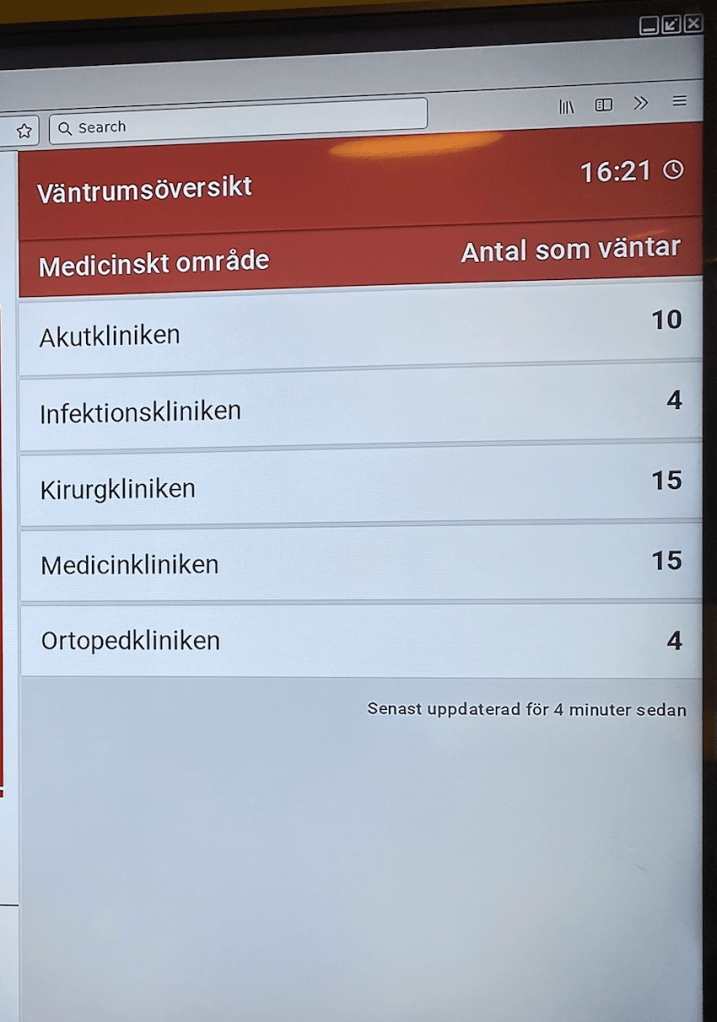Open the browser library icon
The height and width of the screenshot is (1022, 717).
pos(566,106)
